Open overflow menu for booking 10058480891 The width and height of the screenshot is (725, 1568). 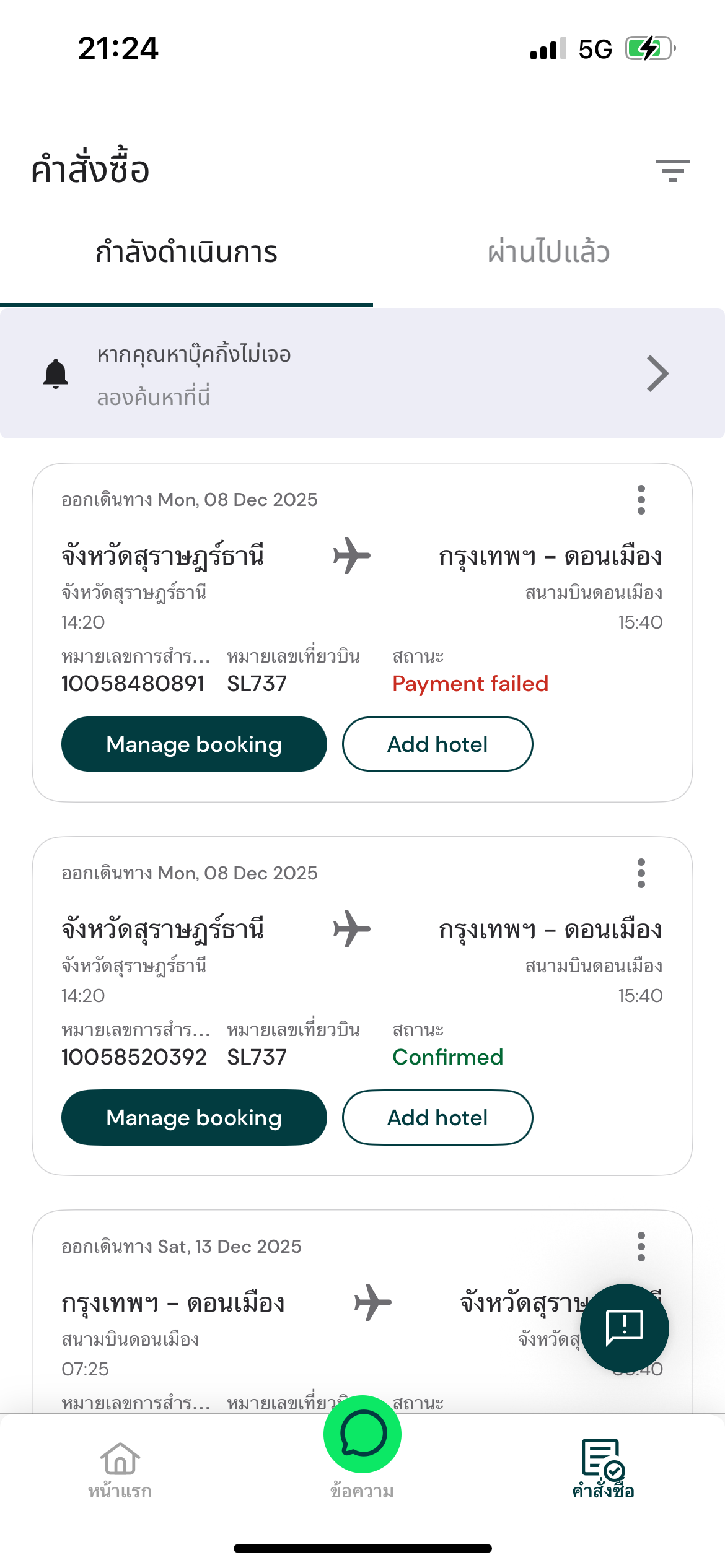click(641, 500)
